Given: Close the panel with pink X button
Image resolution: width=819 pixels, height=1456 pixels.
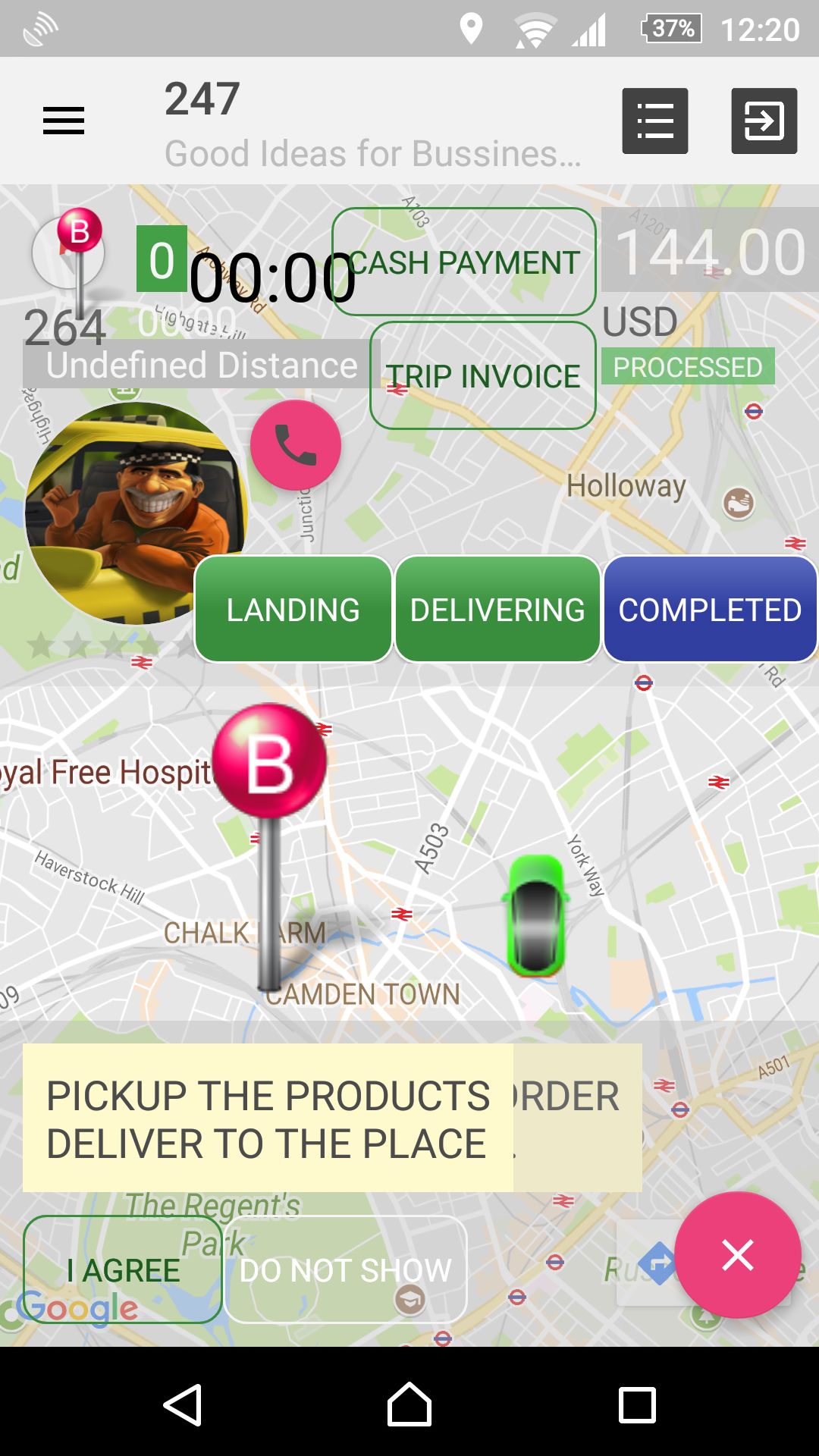Looking at the screenshot, I should (737, 1255).
